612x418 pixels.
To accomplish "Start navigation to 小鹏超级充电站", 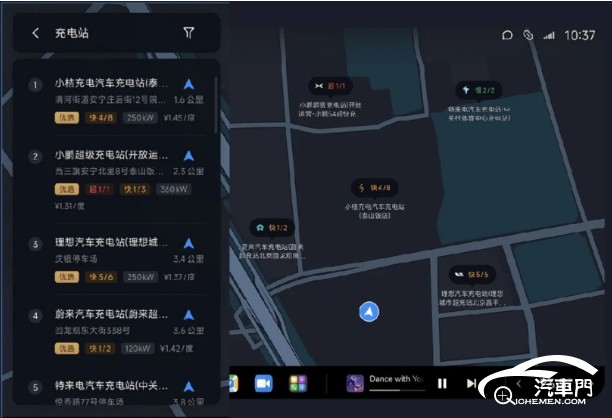I will click(x=189, y=156).
